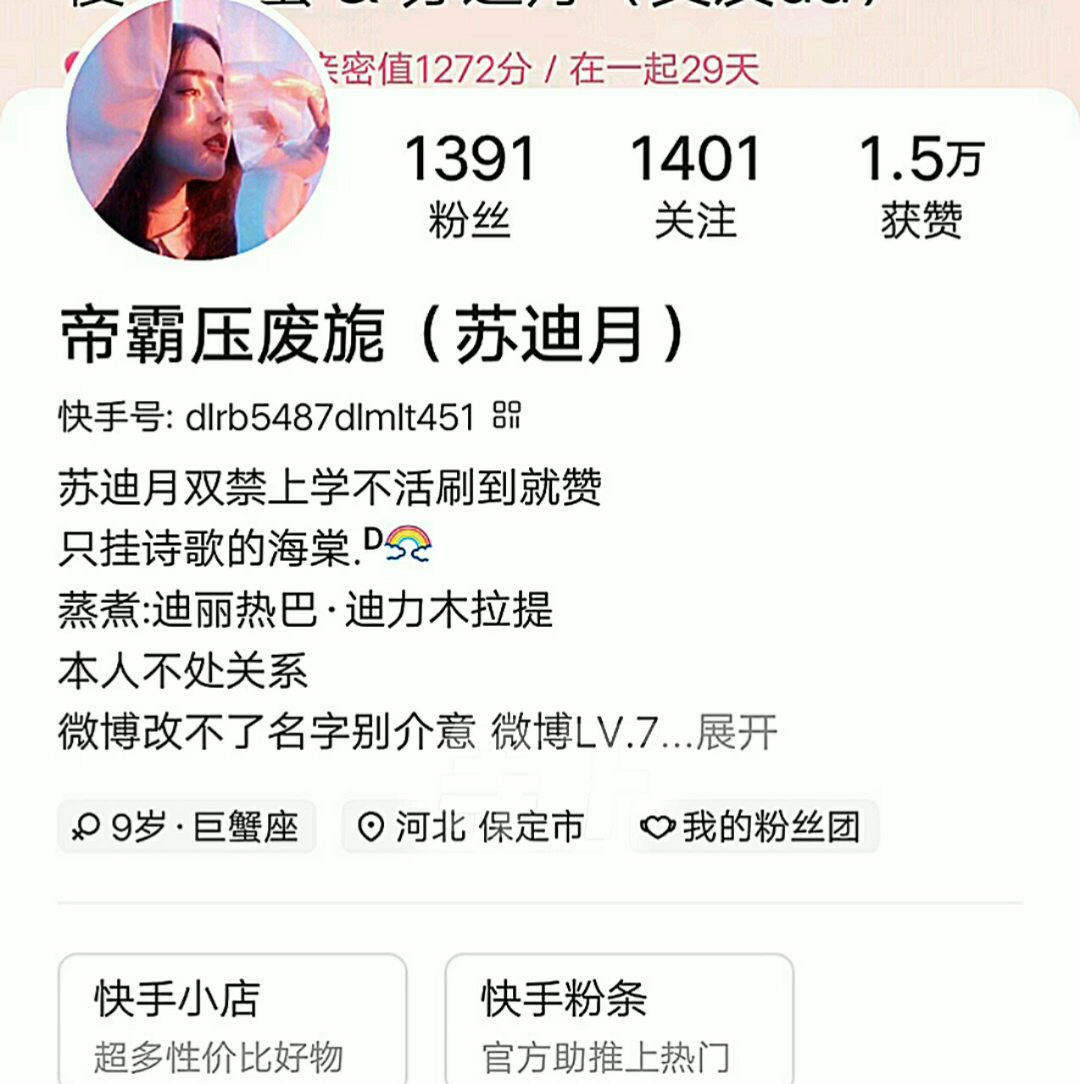Open the 粉丝 followers list
The height and width of the screenshot is (1084, 1080).
469,187
